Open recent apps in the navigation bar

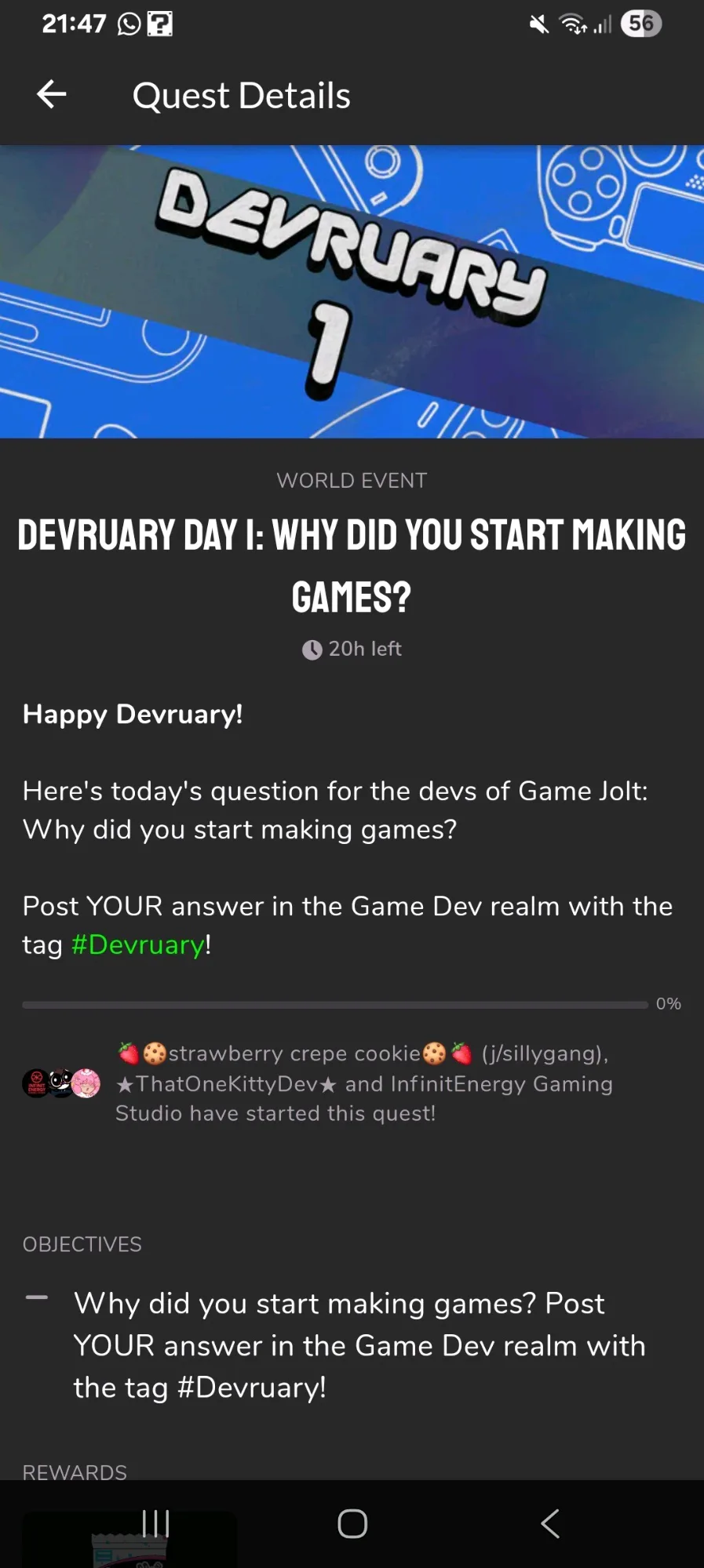[155, 1523]
